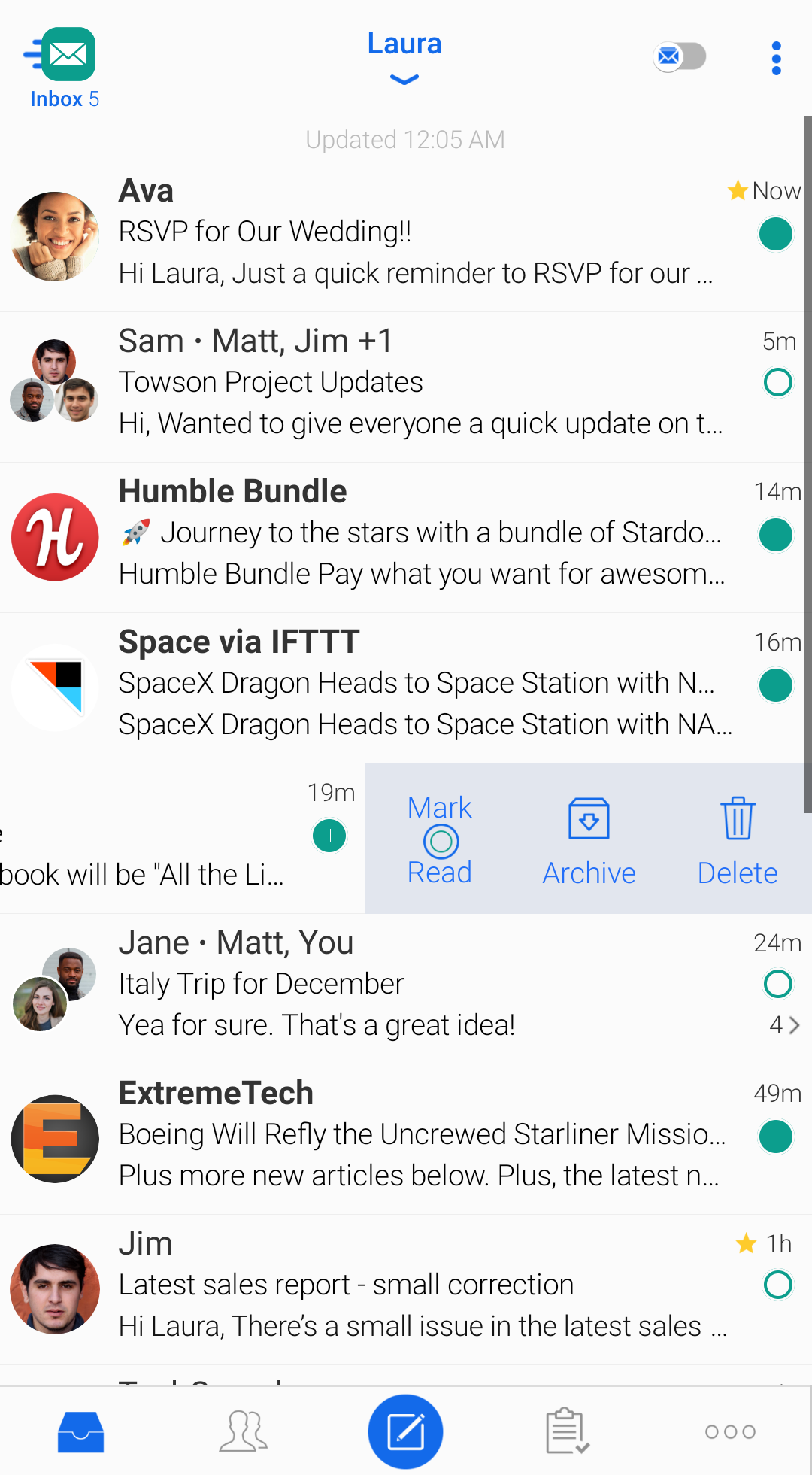Open the three-dot overflow menu
Screen dimensions: 812x1475
tap(776, 58)
